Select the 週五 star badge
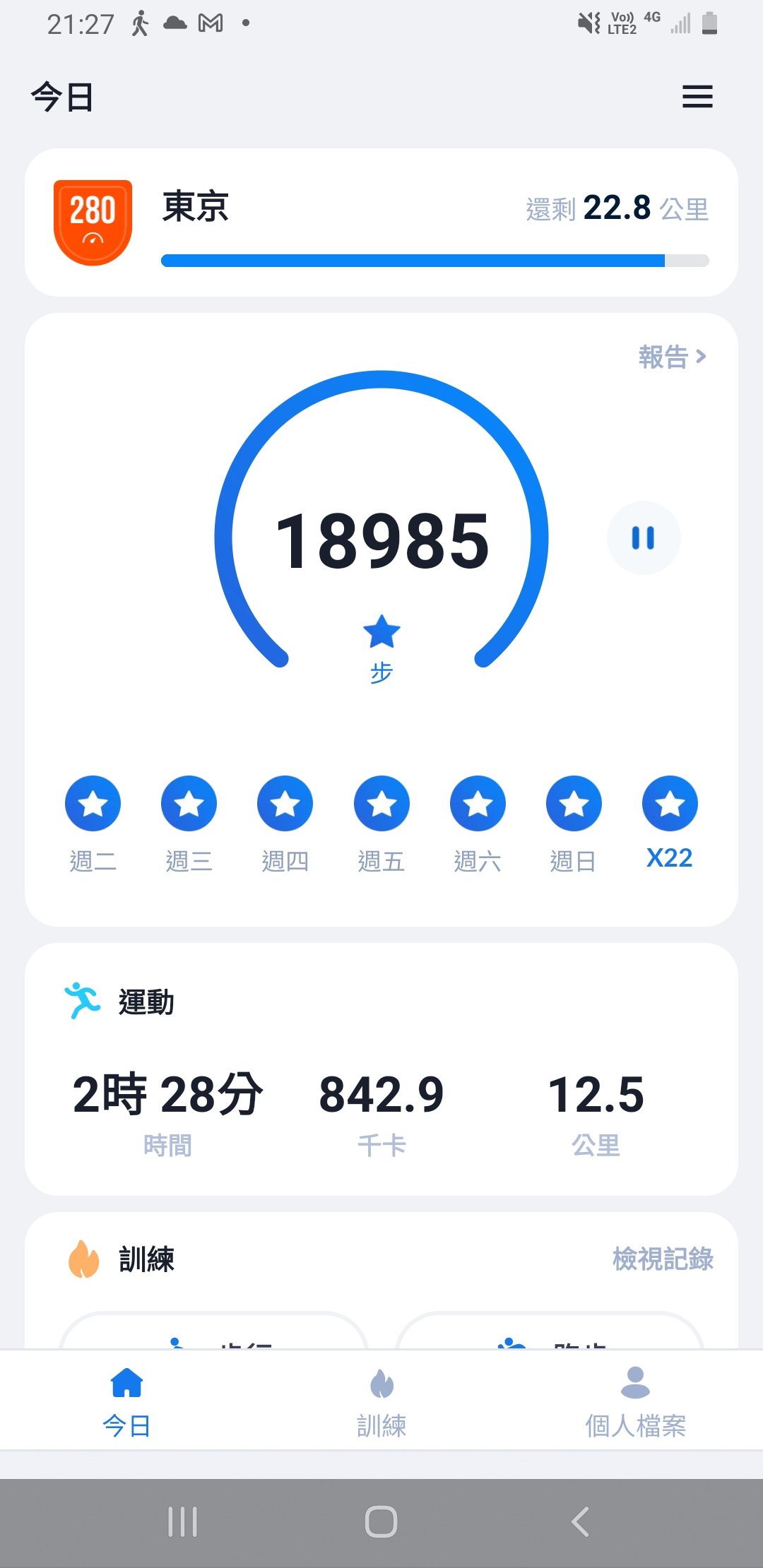The image size is (763, 1568). pos(381,804)
